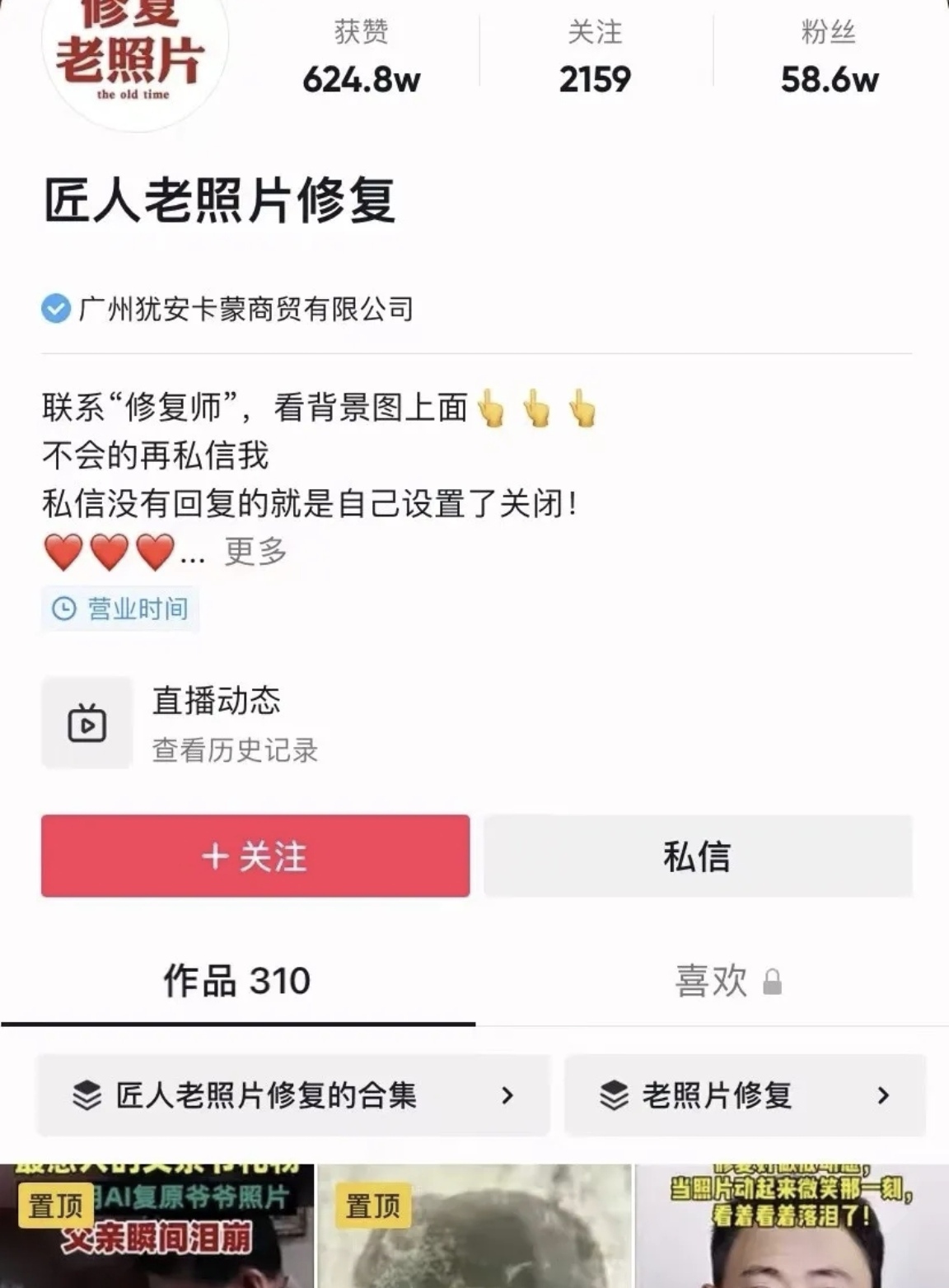Play the 当照片动起来微笑那一刻 video

(791, 1227)
